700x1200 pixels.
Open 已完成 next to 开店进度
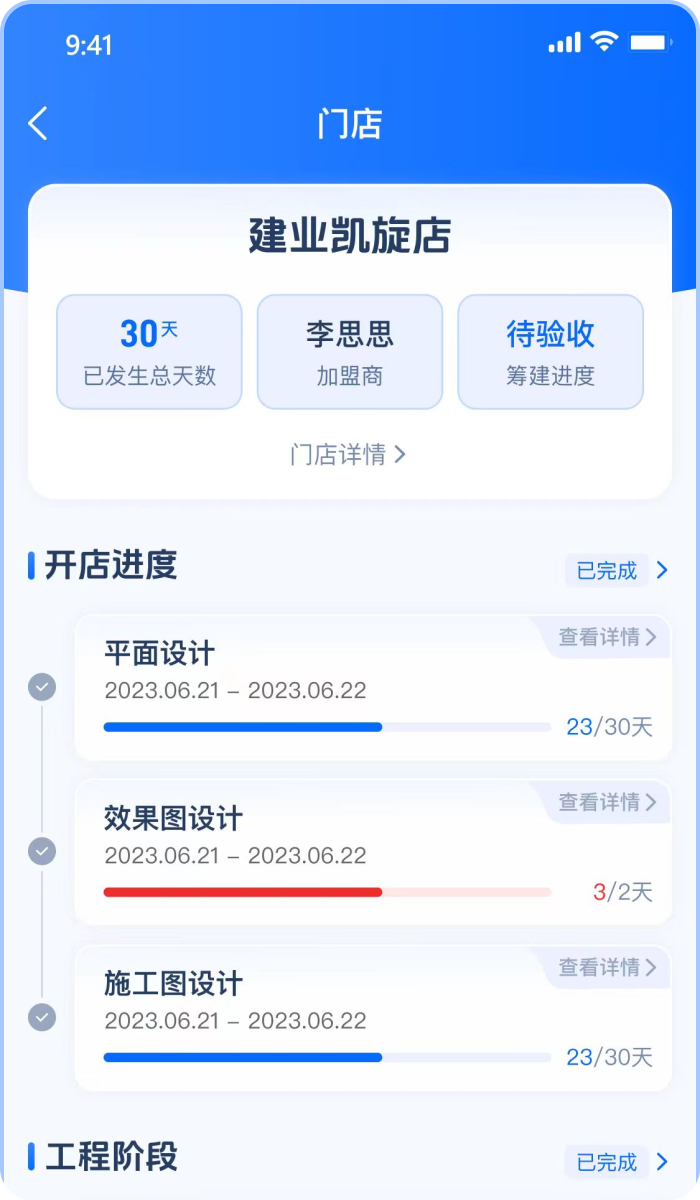tap(617, 571)
